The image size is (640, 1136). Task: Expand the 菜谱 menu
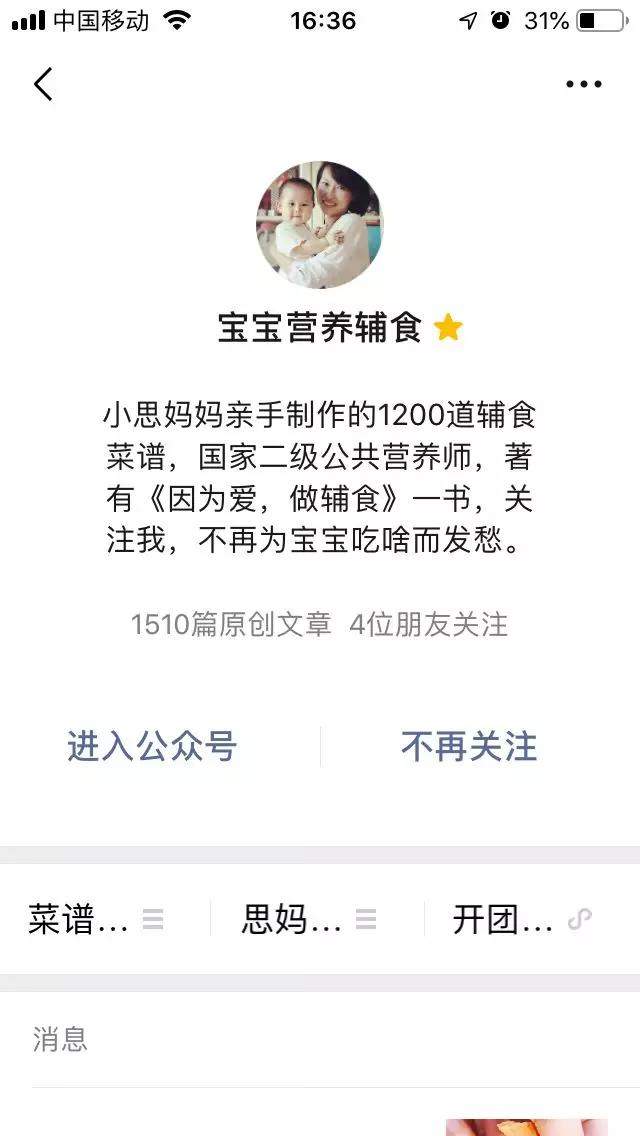point(96,919)
